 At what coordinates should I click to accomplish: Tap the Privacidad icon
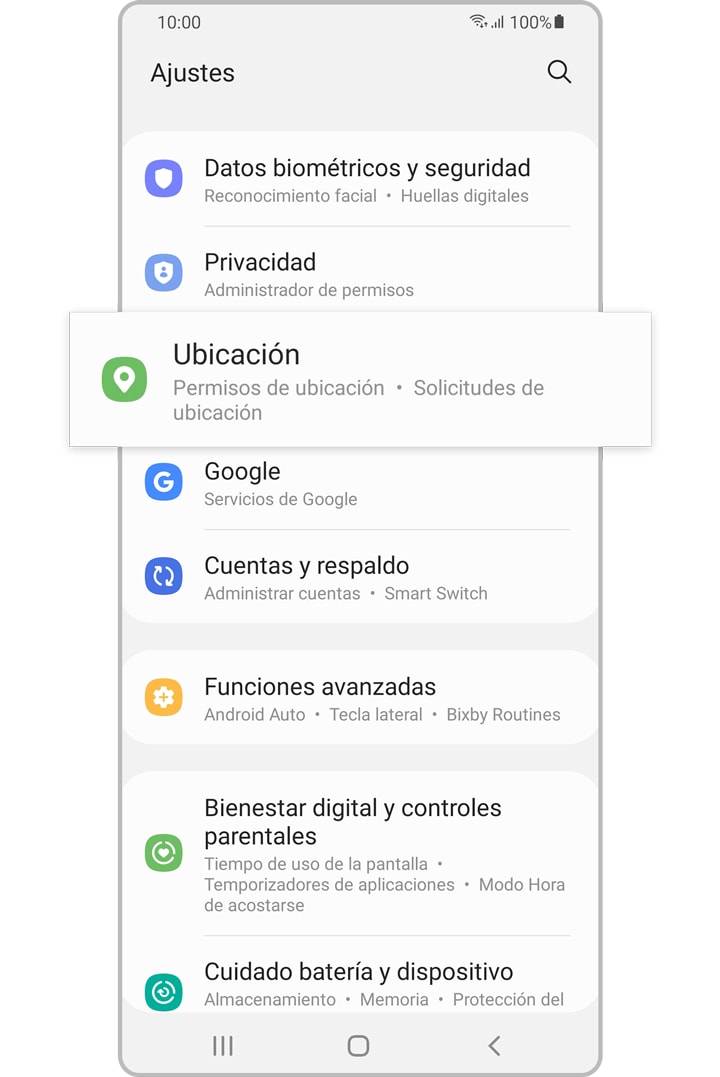click(163, 272)
